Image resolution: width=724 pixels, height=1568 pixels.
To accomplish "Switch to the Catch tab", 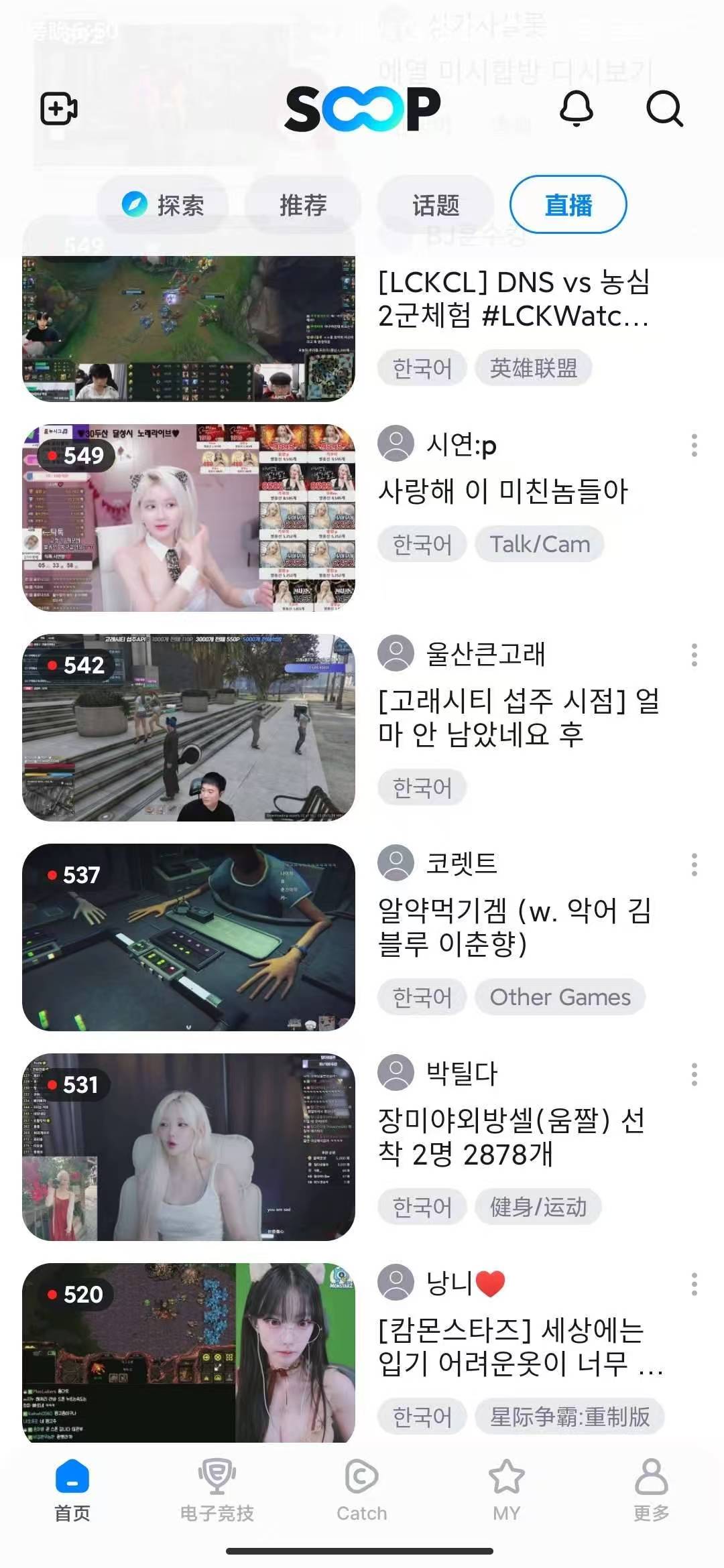I will pyautogui.click(x=362, y=1490).
